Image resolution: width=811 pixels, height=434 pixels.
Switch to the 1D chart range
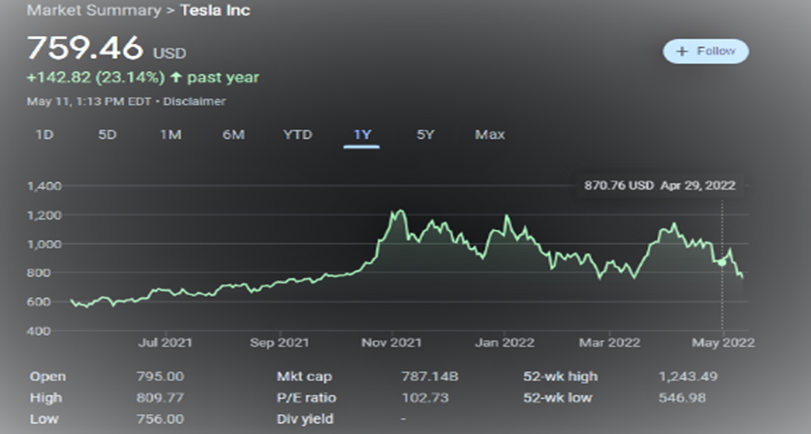[x=44, y=134]
